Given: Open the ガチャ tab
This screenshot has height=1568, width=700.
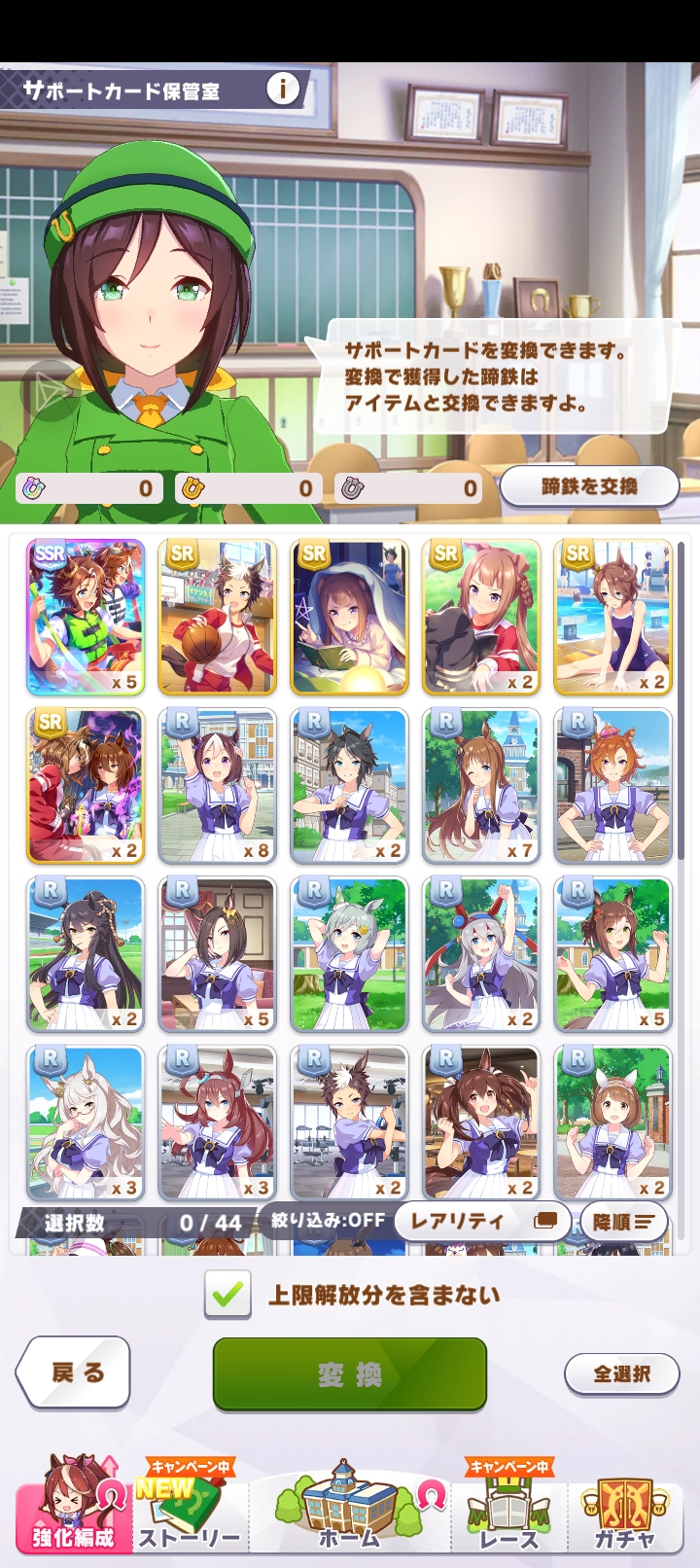Looking at the screenshot, I should (624, 1508).
